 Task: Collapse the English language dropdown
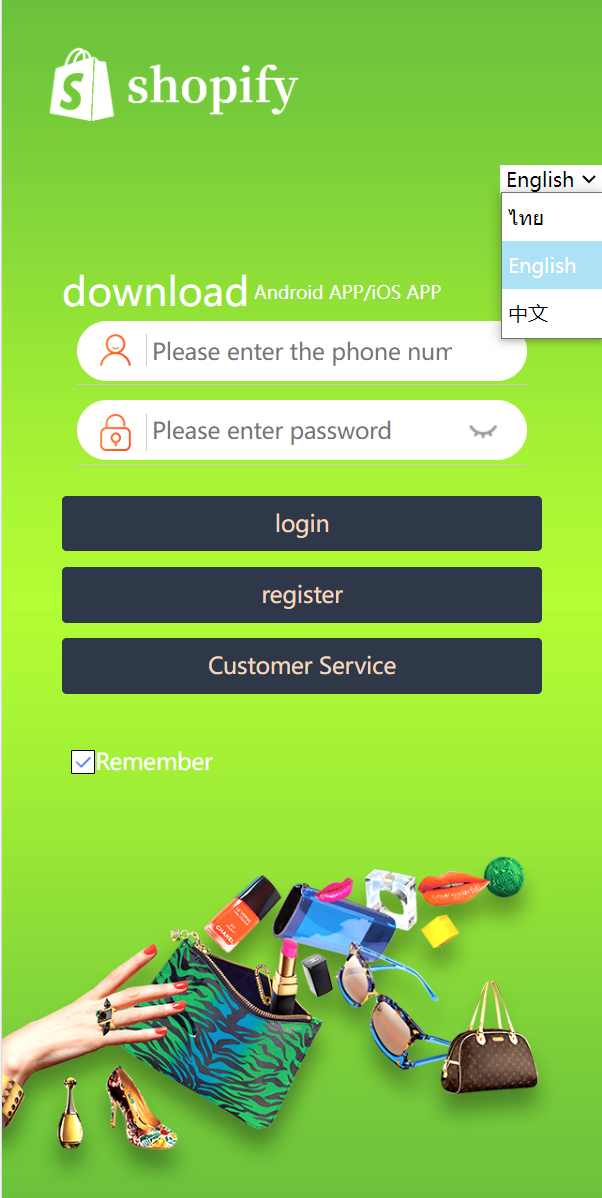tap(551, 179)
